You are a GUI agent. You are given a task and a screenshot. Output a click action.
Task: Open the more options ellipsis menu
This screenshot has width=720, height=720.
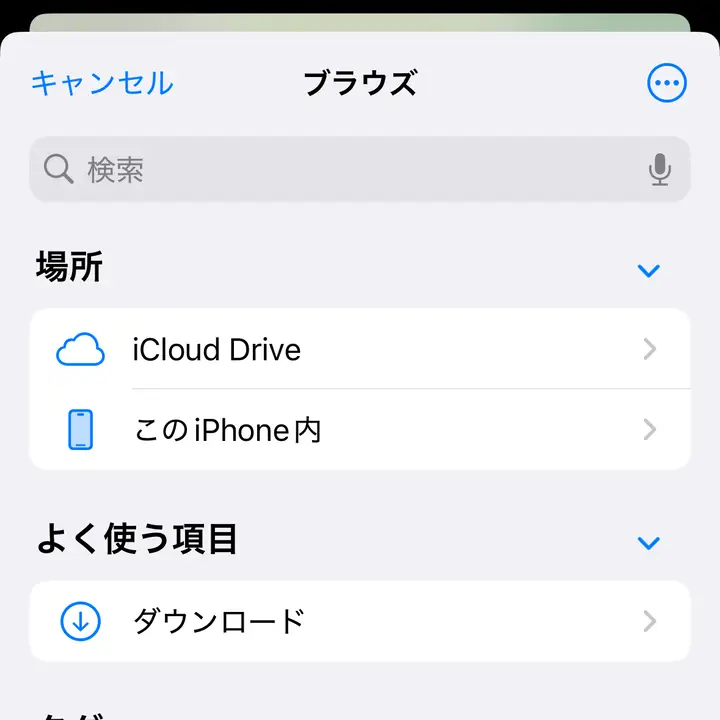pos(667,83)
